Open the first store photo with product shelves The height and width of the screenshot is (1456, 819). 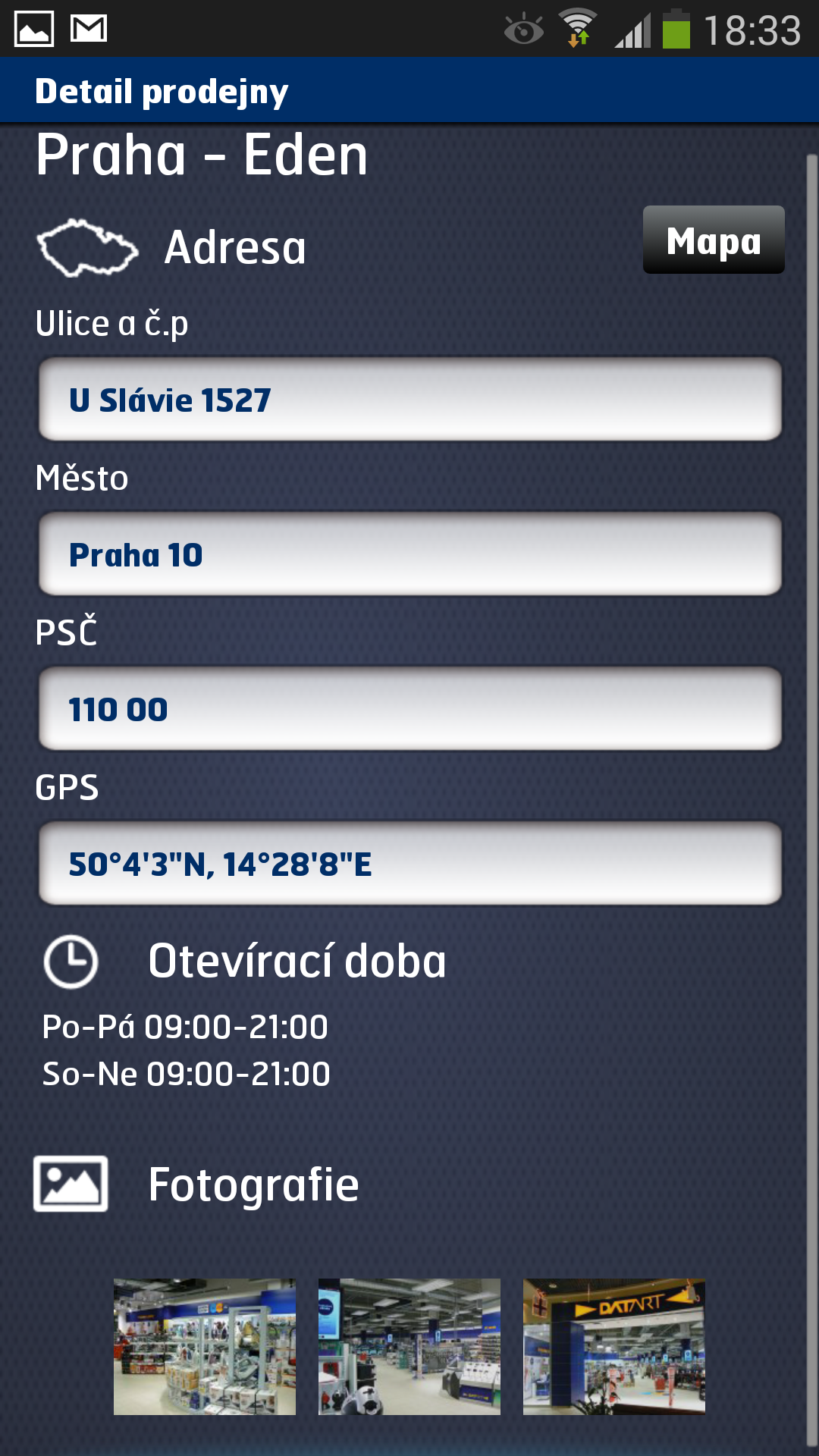(205, 1347)
